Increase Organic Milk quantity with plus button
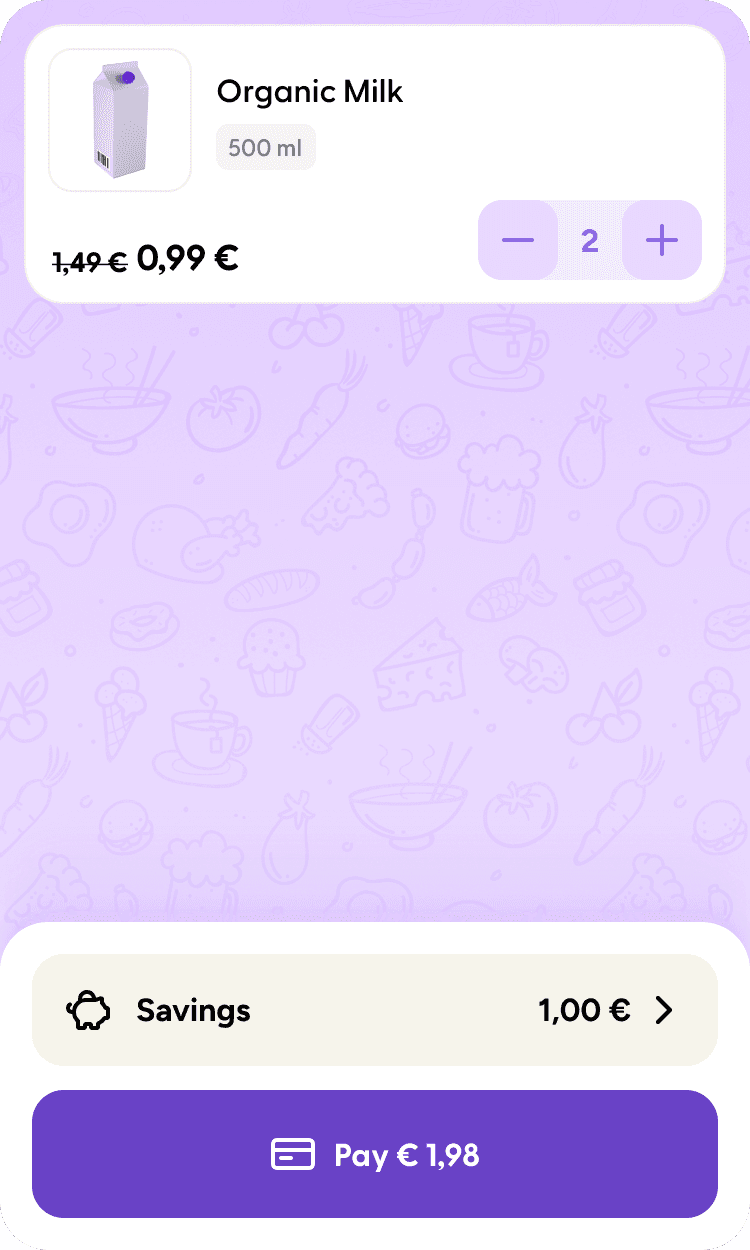The image size is (750, 1250). tap(662, 240)
